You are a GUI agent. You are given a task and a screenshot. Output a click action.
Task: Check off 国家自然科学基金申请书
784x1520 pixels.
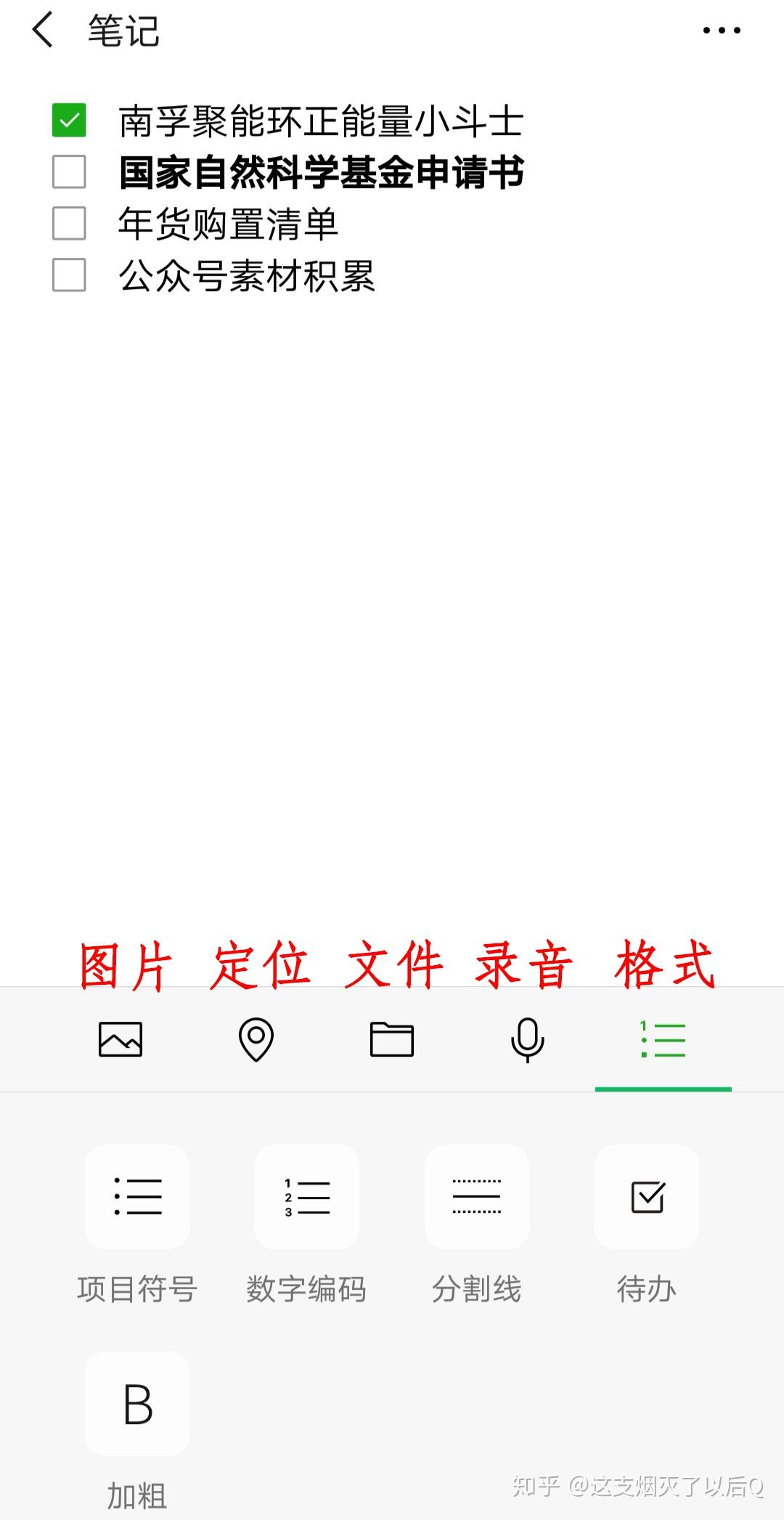70,171
